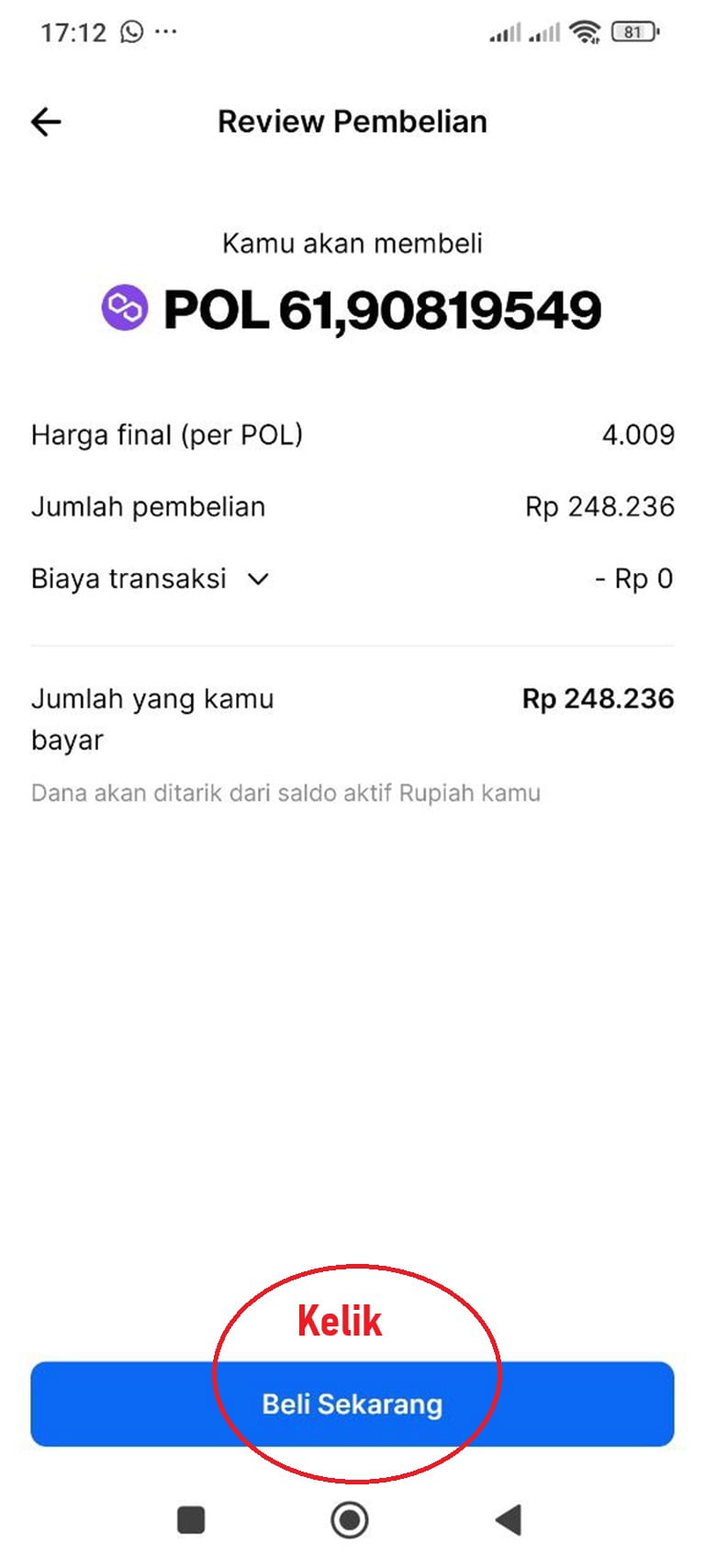705x1568 pixels.
Task: Go back from Review Pembelian
Action: 46,121
